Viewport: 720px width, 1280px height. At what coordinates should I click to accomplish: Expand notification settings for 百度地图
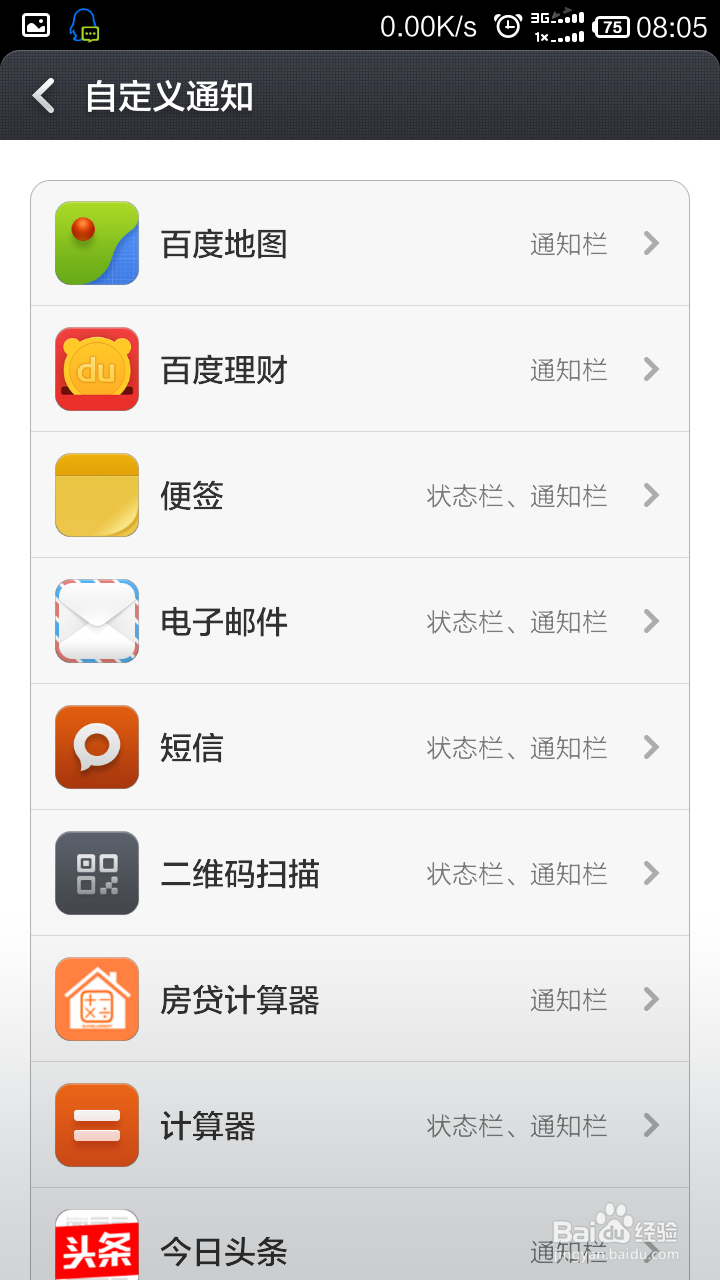(x=651, y=243)
